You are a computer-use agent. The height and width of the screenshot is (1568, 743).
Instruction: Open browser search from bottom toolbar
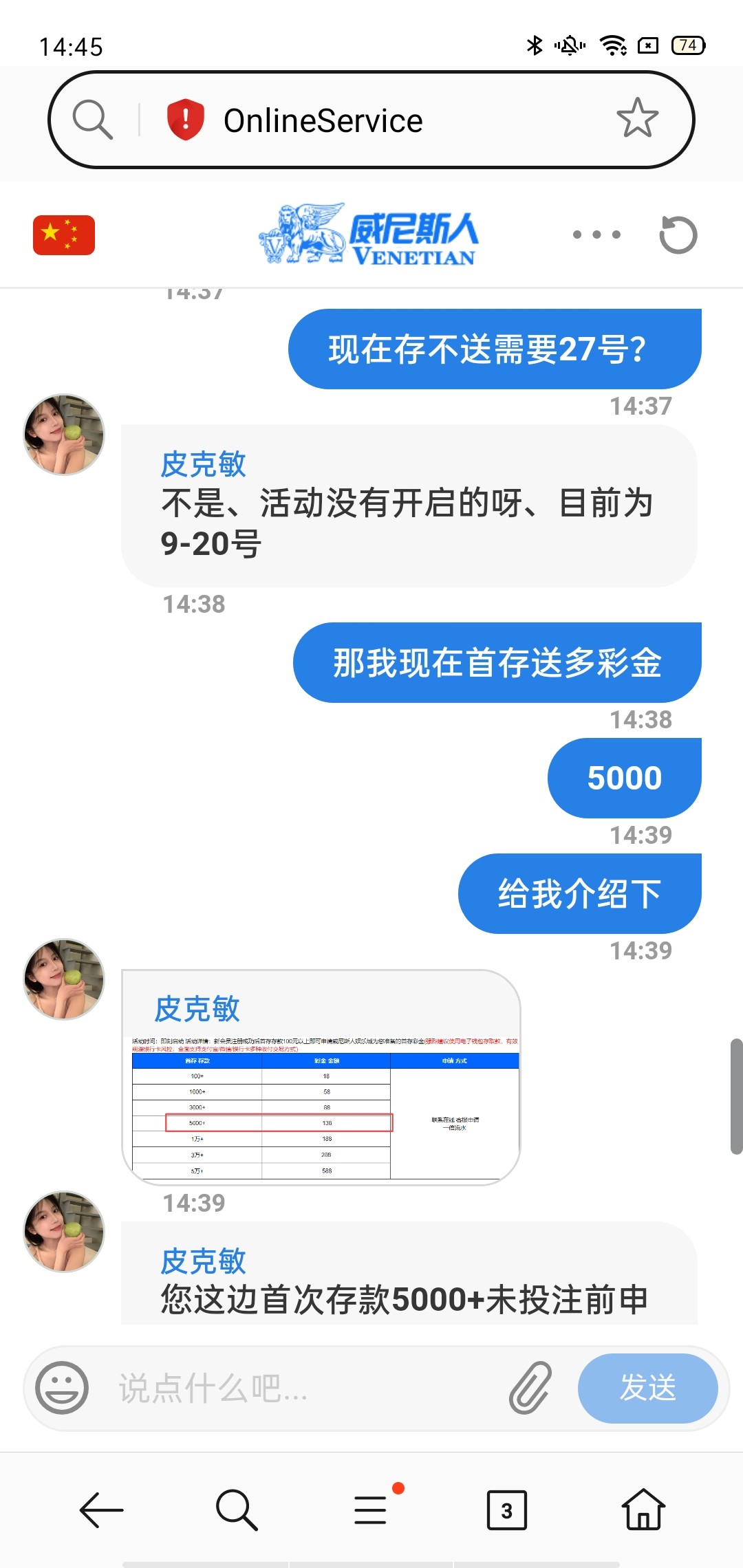236,1510
